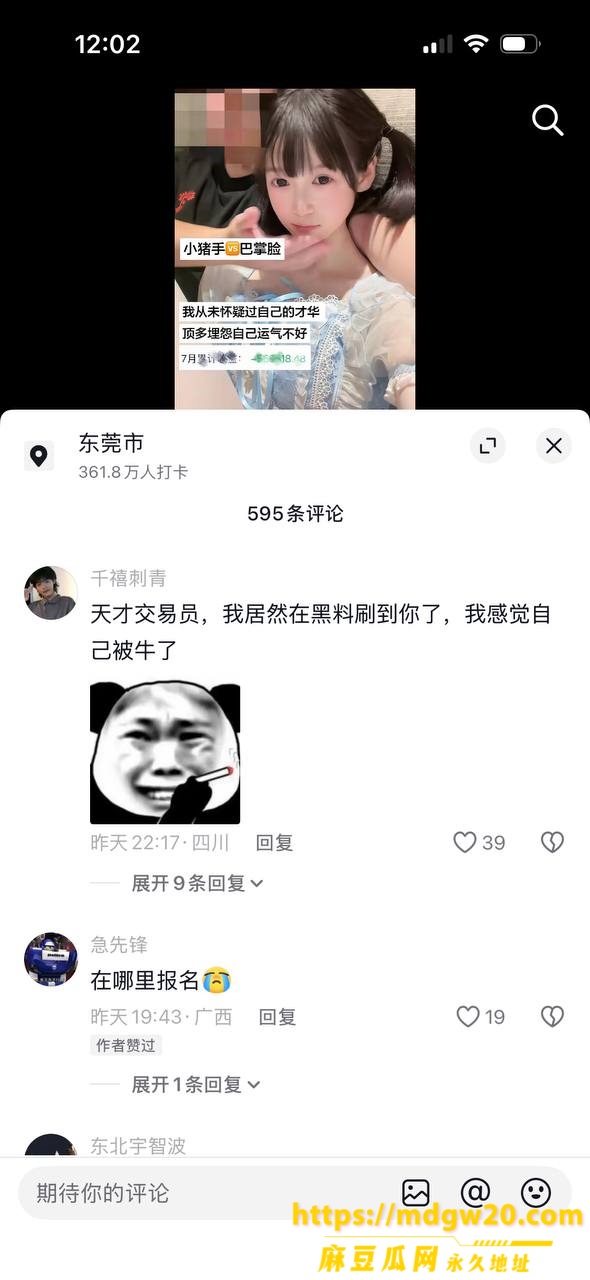This screenshot has height=1280, width=590.
Task: Mention someone with the @ icon
Action: 476,1192
